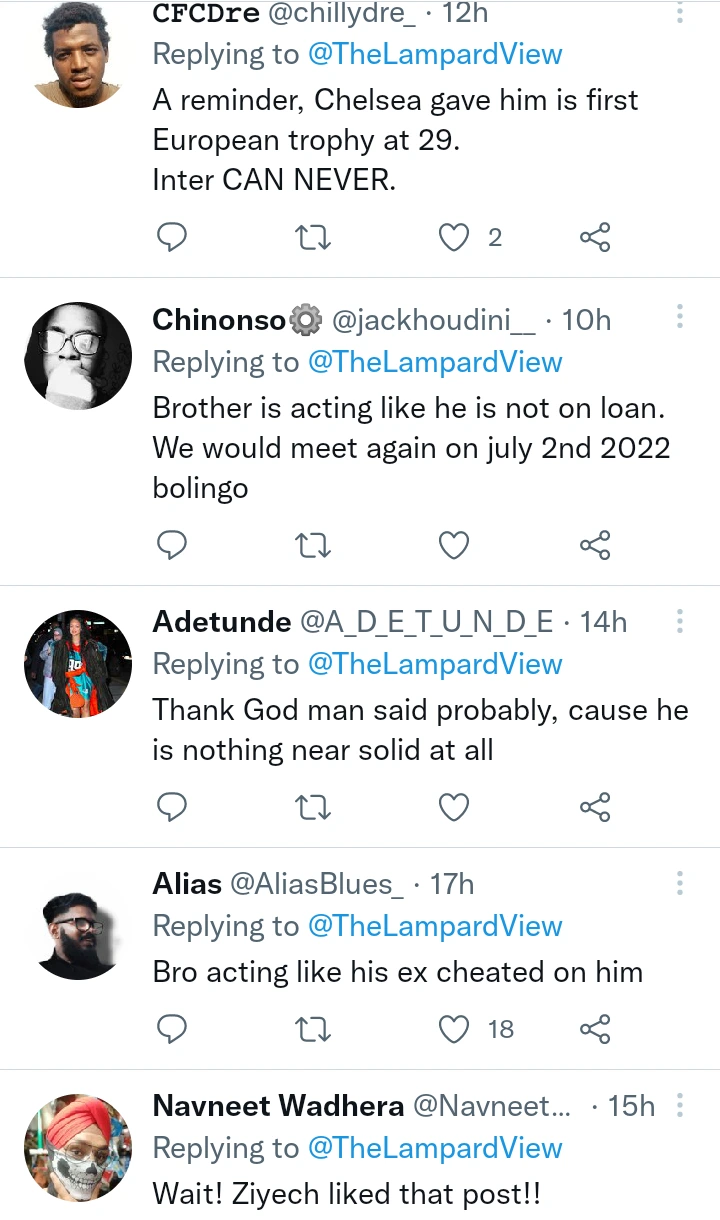Open @TheLampardView link in Navneet Wadhera's reply
Screen dimensions: 720x1220
435,1148
